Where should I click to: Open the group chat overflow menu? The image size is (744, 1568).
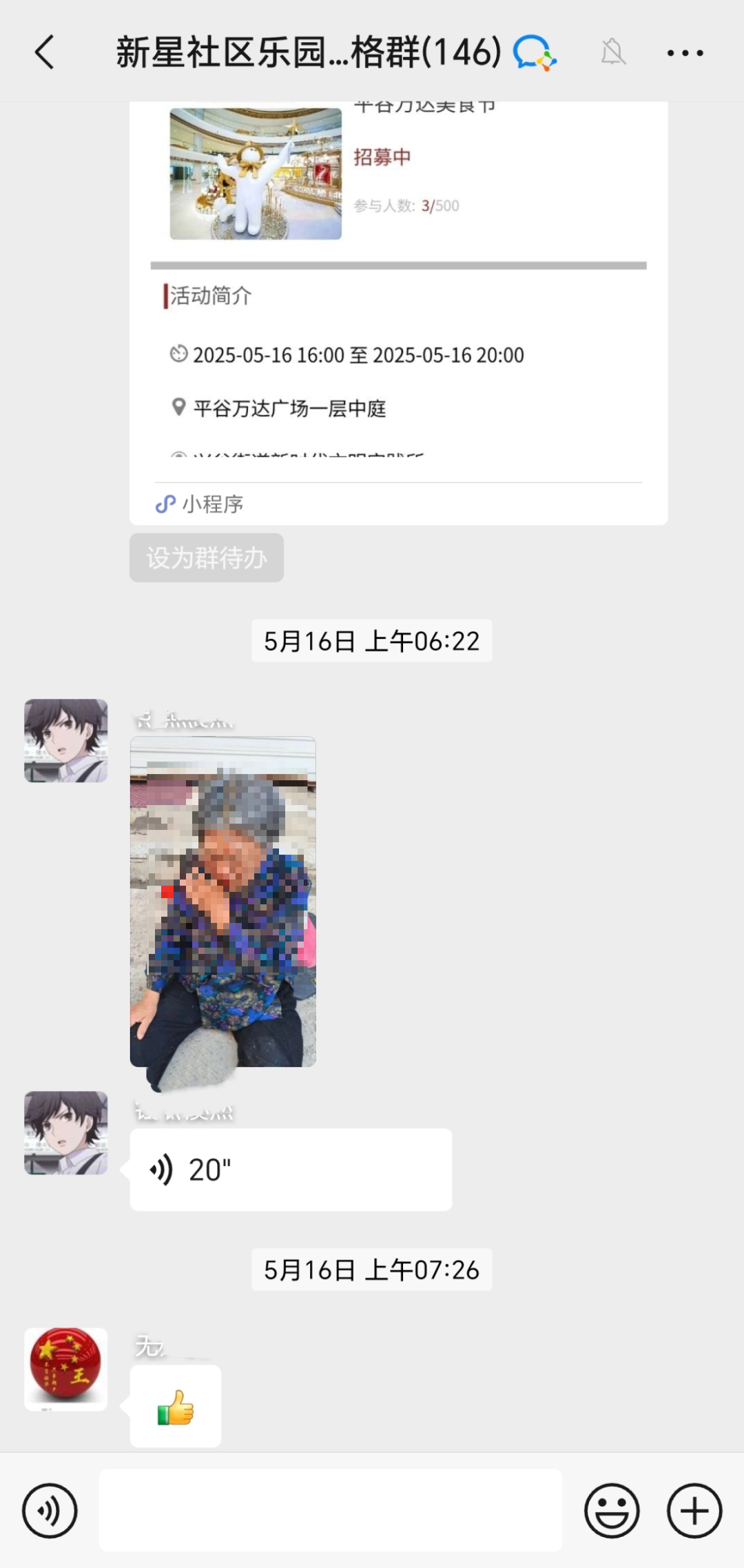pos(685,52)
